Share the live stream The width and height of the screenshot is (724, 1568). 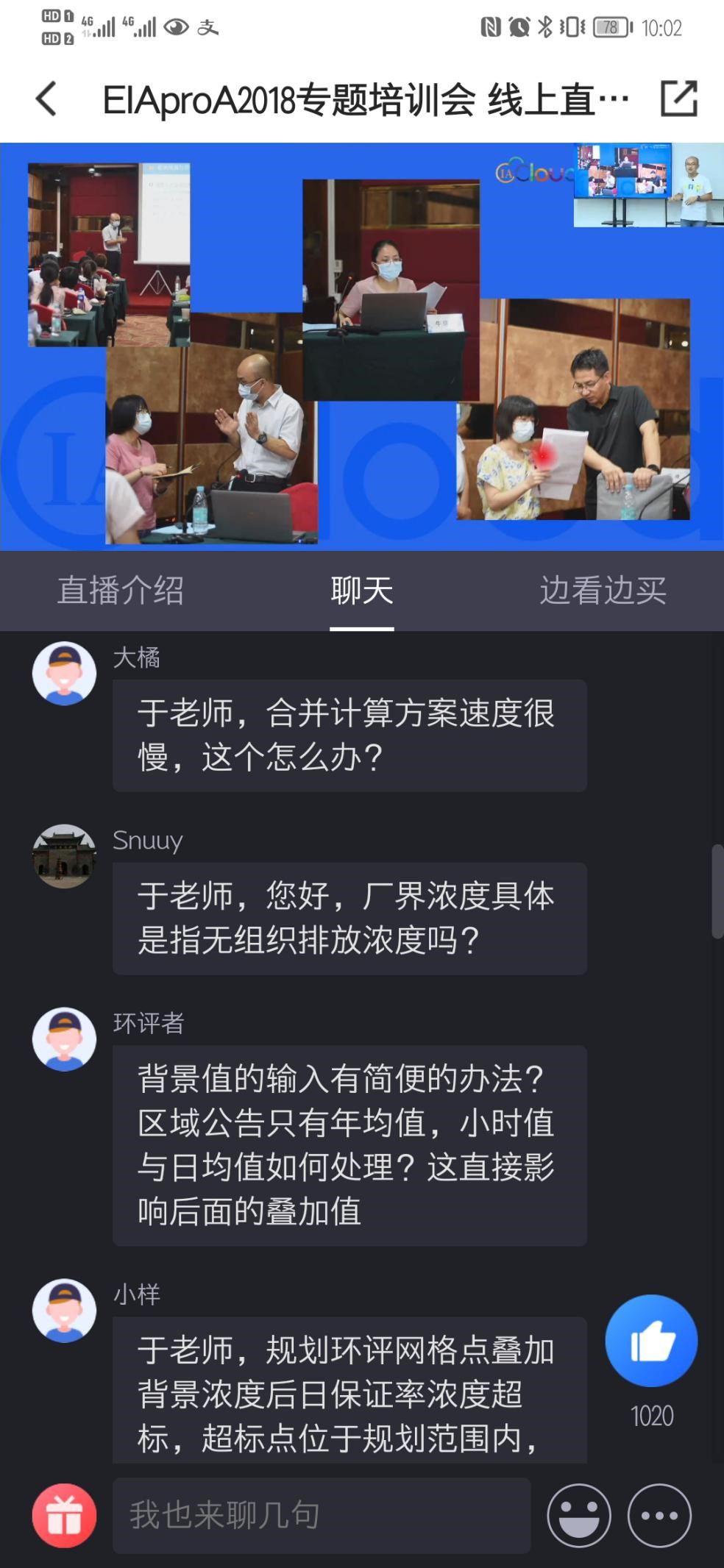point(678,99)
